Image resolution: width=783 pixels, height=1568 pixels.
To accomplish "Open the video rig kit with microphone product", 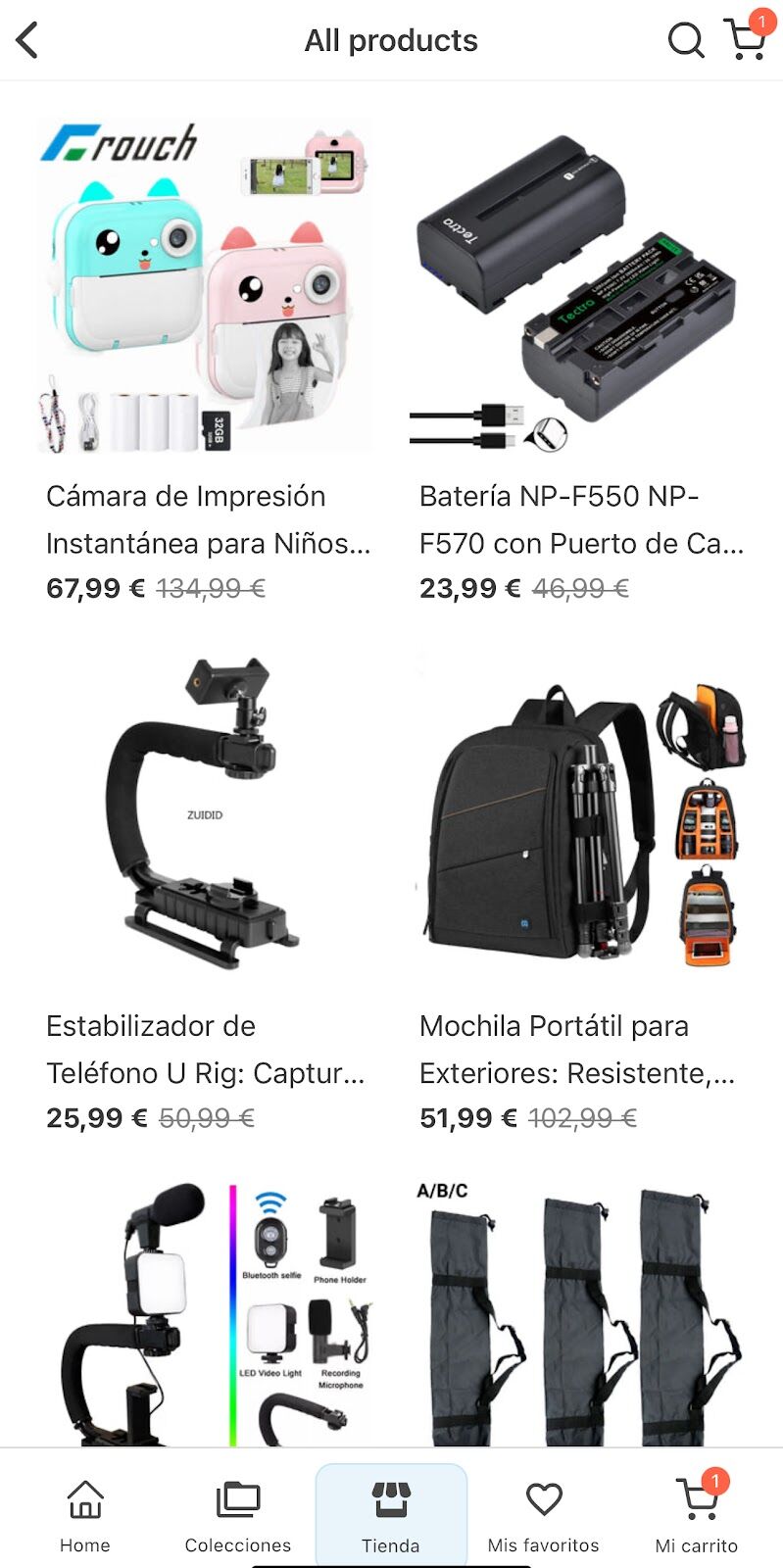I will pyautogui.click(x=205, y=1313).
